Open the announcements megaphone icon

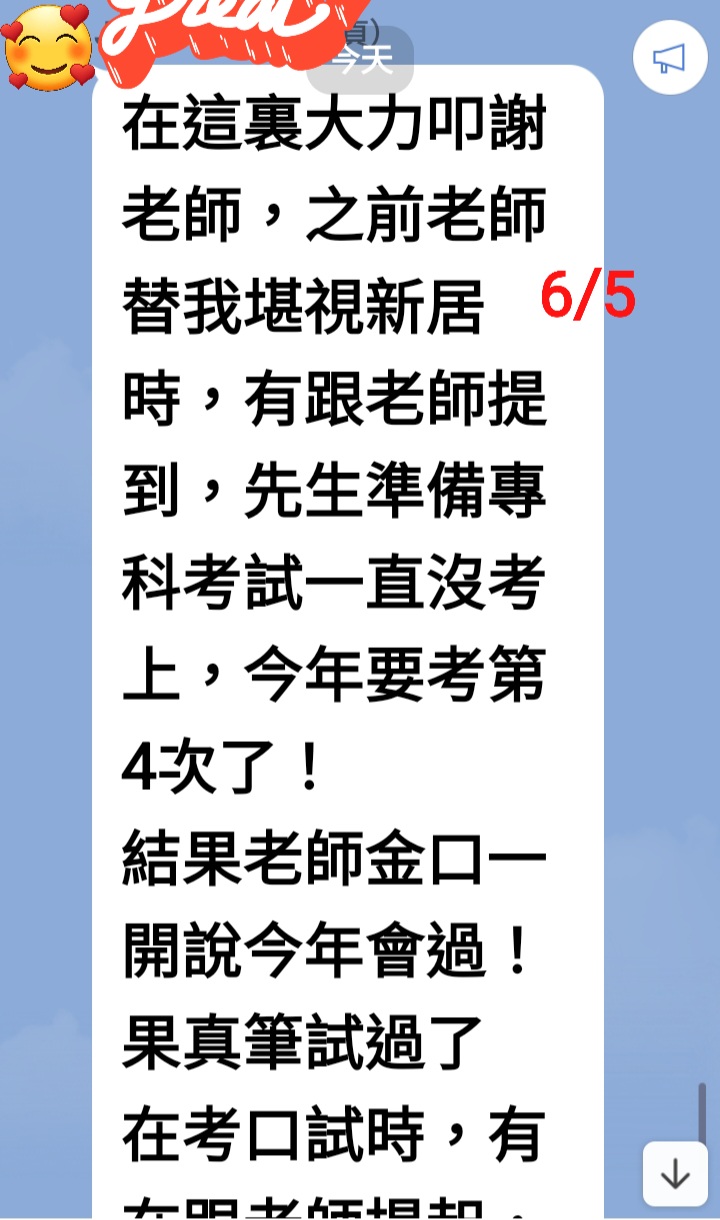click(x=670, y=58)
